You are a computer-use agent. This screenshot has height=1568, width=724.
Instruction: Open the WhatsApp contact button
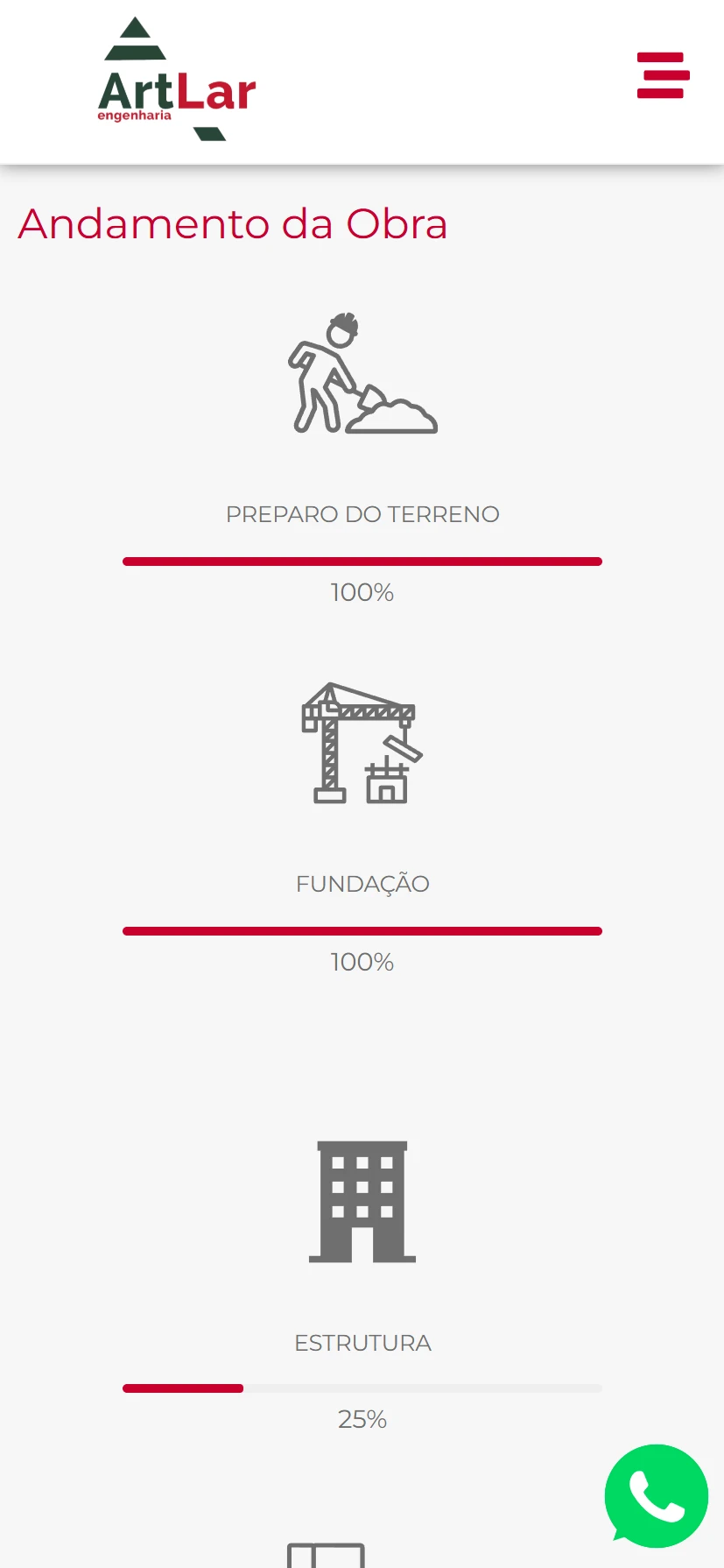pyautogui.click(x=656, y=1496)
